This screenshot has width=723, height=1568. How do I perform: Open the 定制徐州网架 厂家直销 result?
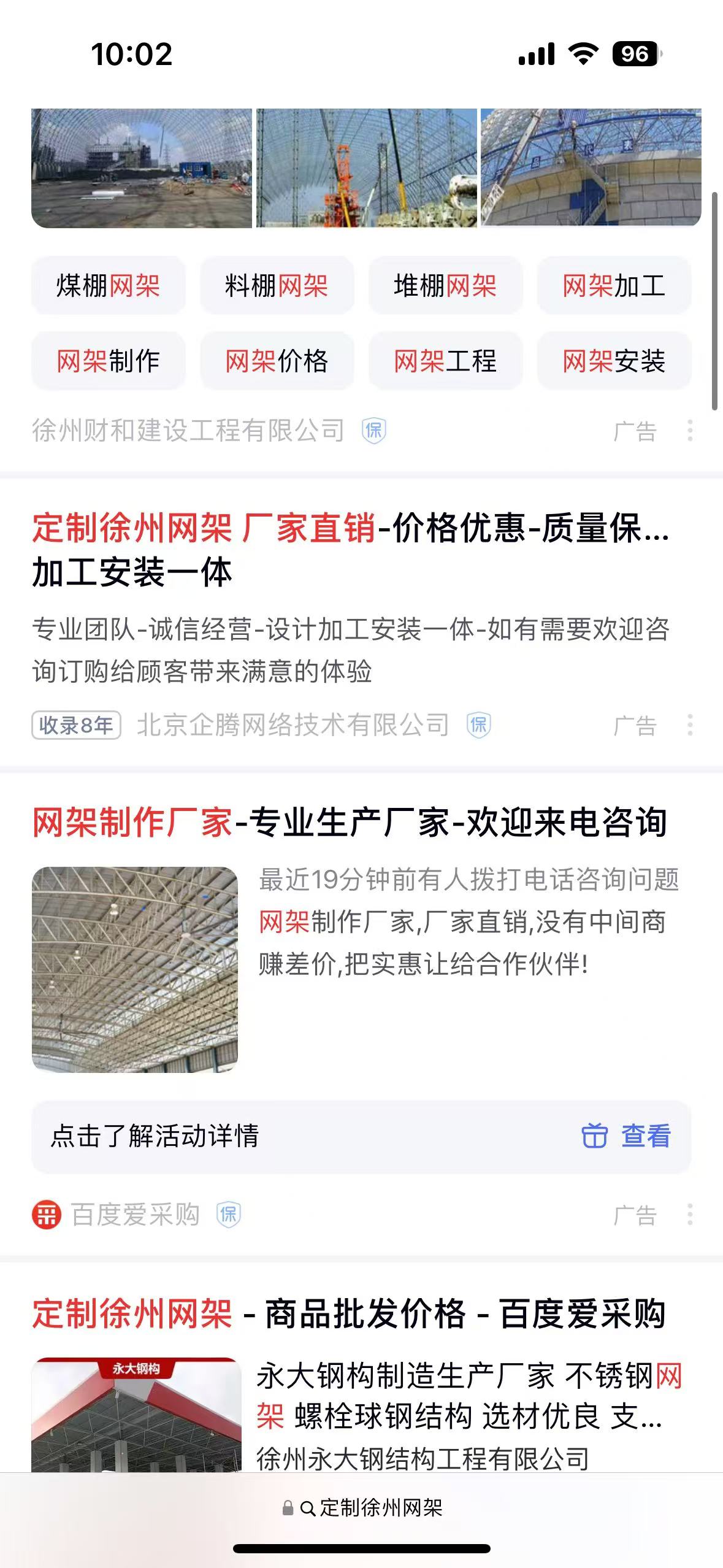[350, 549]
